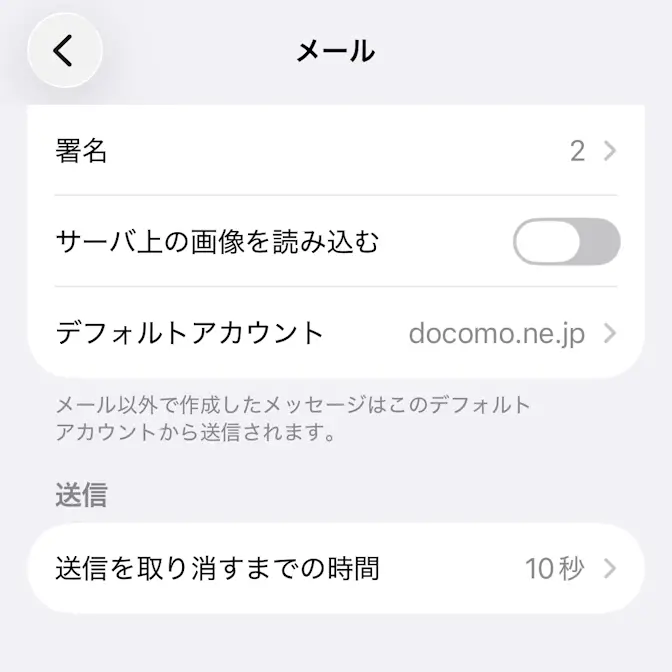Screen dimensions: 672x672
Task: Enable サーバ上の画像を読み込む switch
Action: (x=566, y=242)
